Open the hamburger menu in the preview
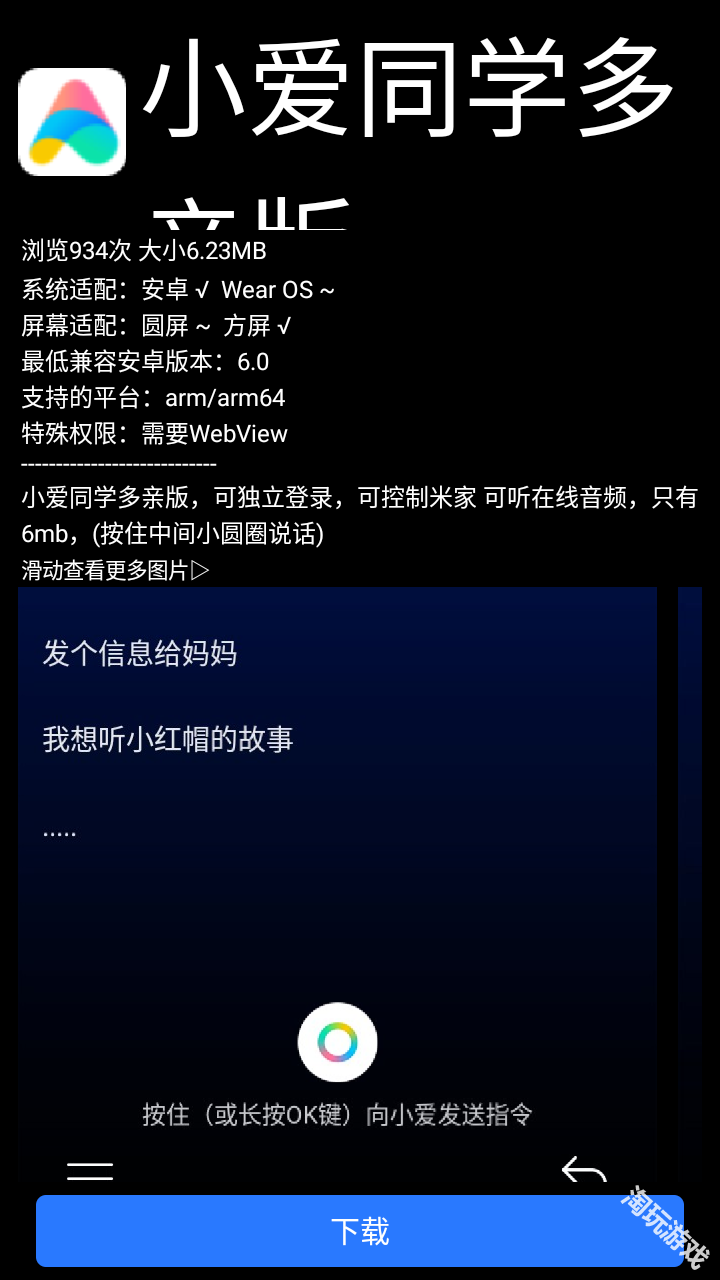 [x=88, y=1170]
